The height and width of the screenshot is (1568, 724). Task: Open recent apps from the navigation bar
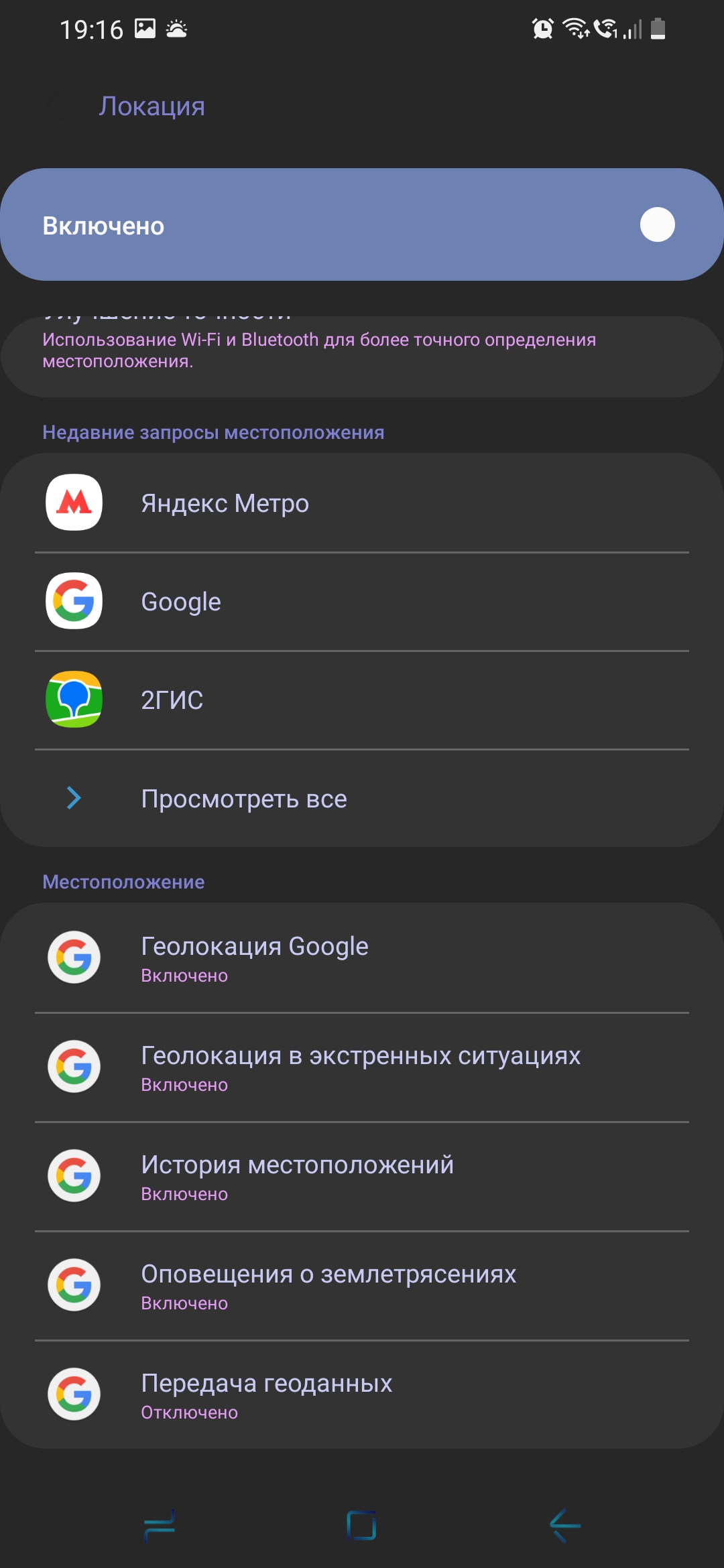tap(160, 1526)
